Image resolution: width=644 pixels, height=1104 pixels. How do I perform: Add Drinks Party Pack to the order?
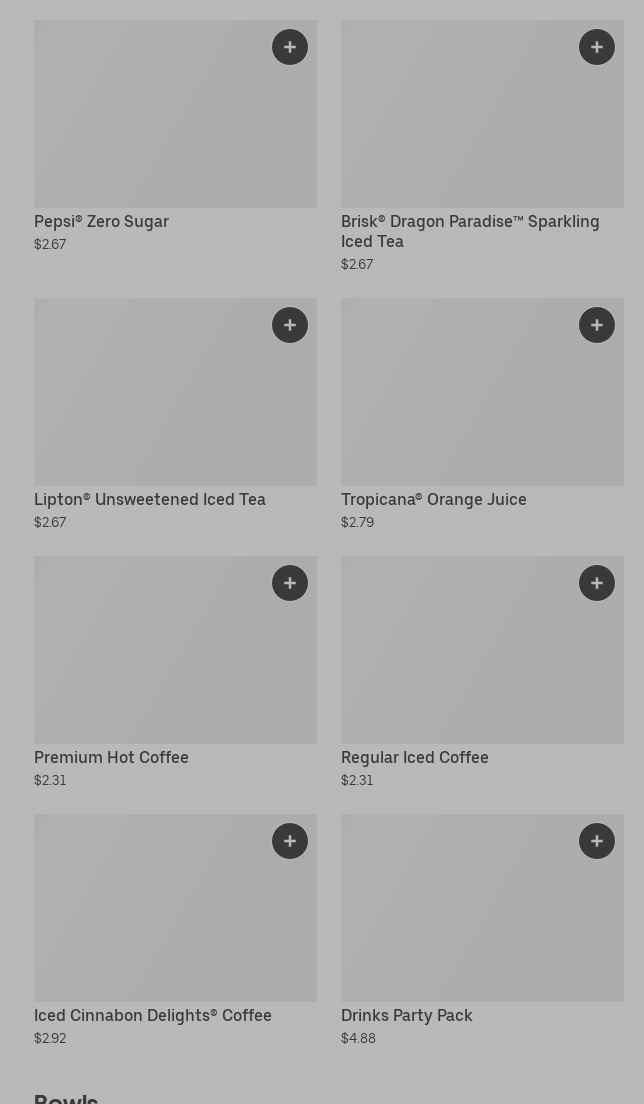pos(597,841)
